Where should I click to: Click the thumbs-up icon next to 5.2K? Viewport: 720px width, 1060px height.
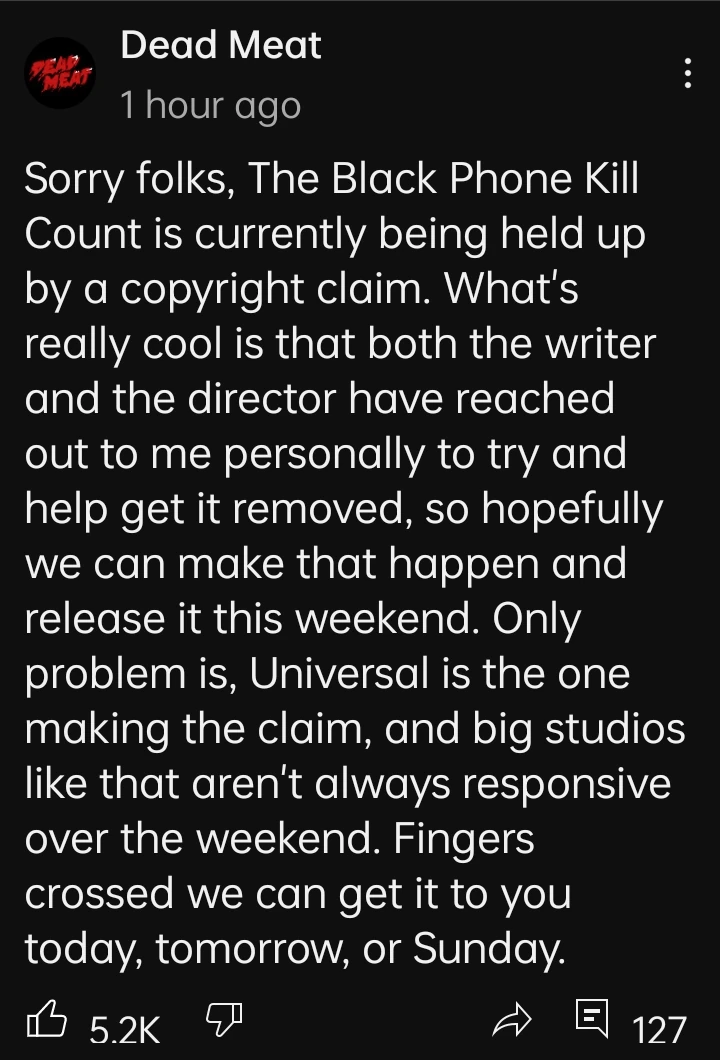tap(48, 1019)
